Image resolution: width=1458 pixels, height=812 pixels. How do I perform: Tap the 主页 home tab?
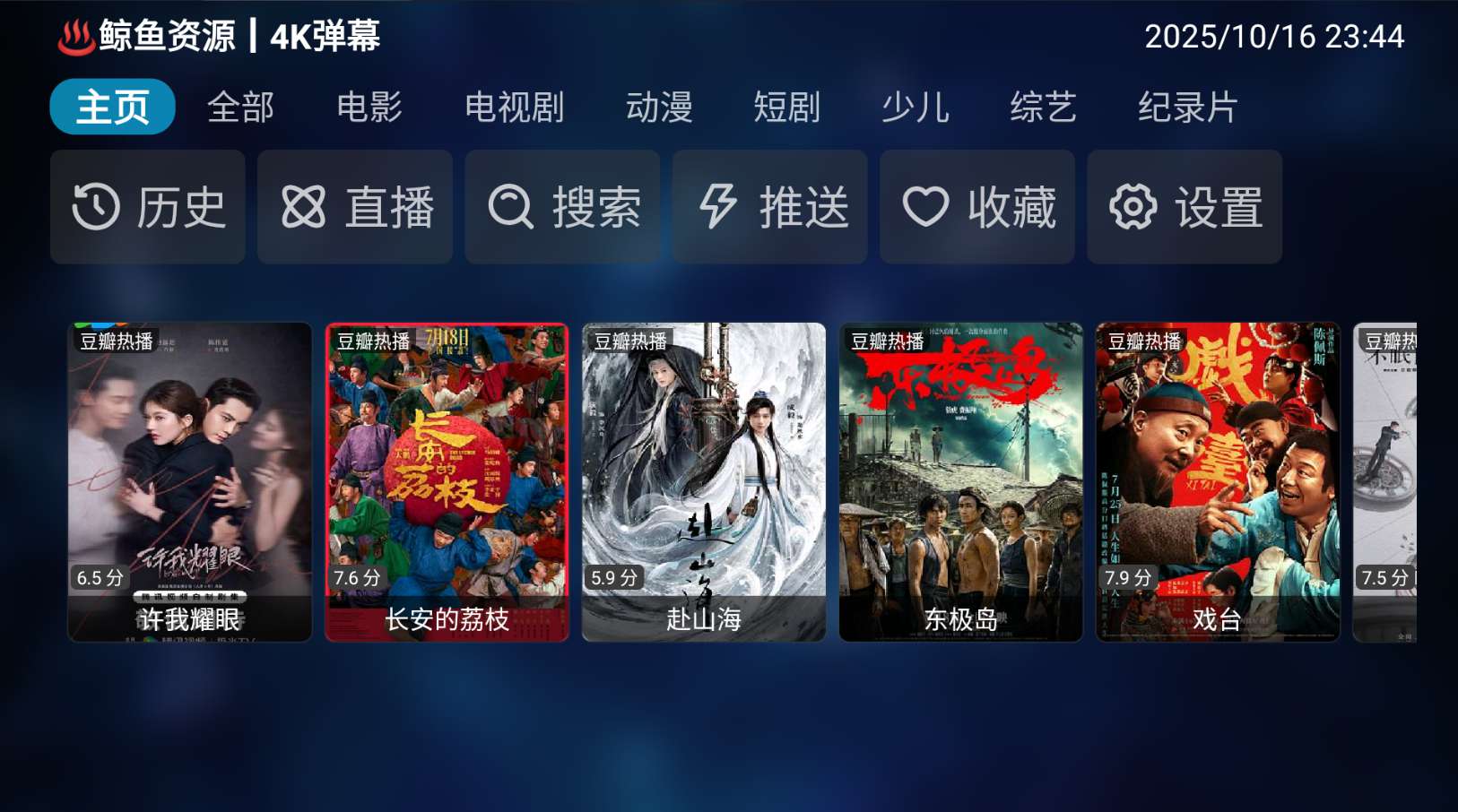(112, 108)
